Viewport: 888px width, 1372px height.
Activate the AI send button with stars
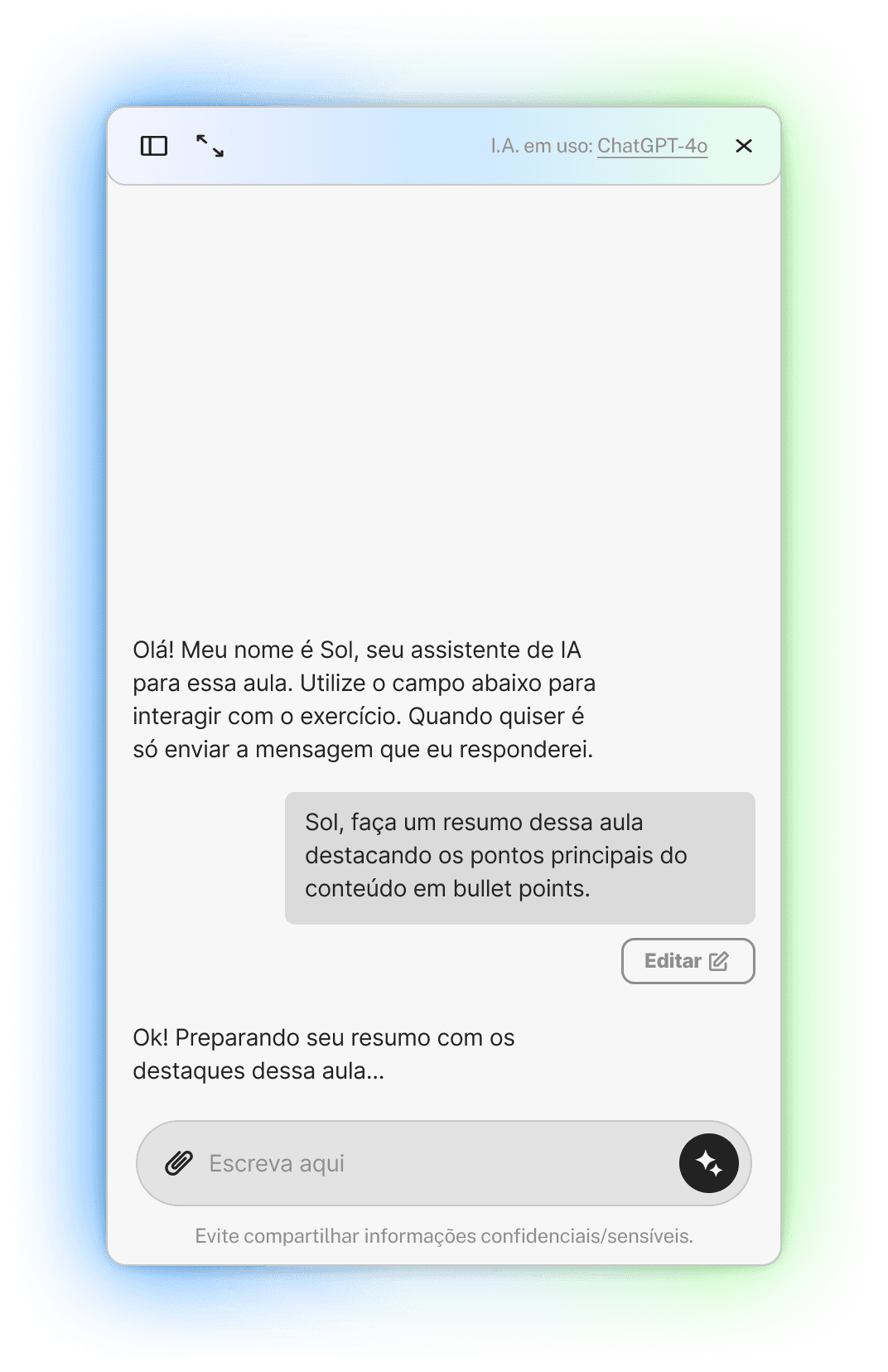point(708,1163)
